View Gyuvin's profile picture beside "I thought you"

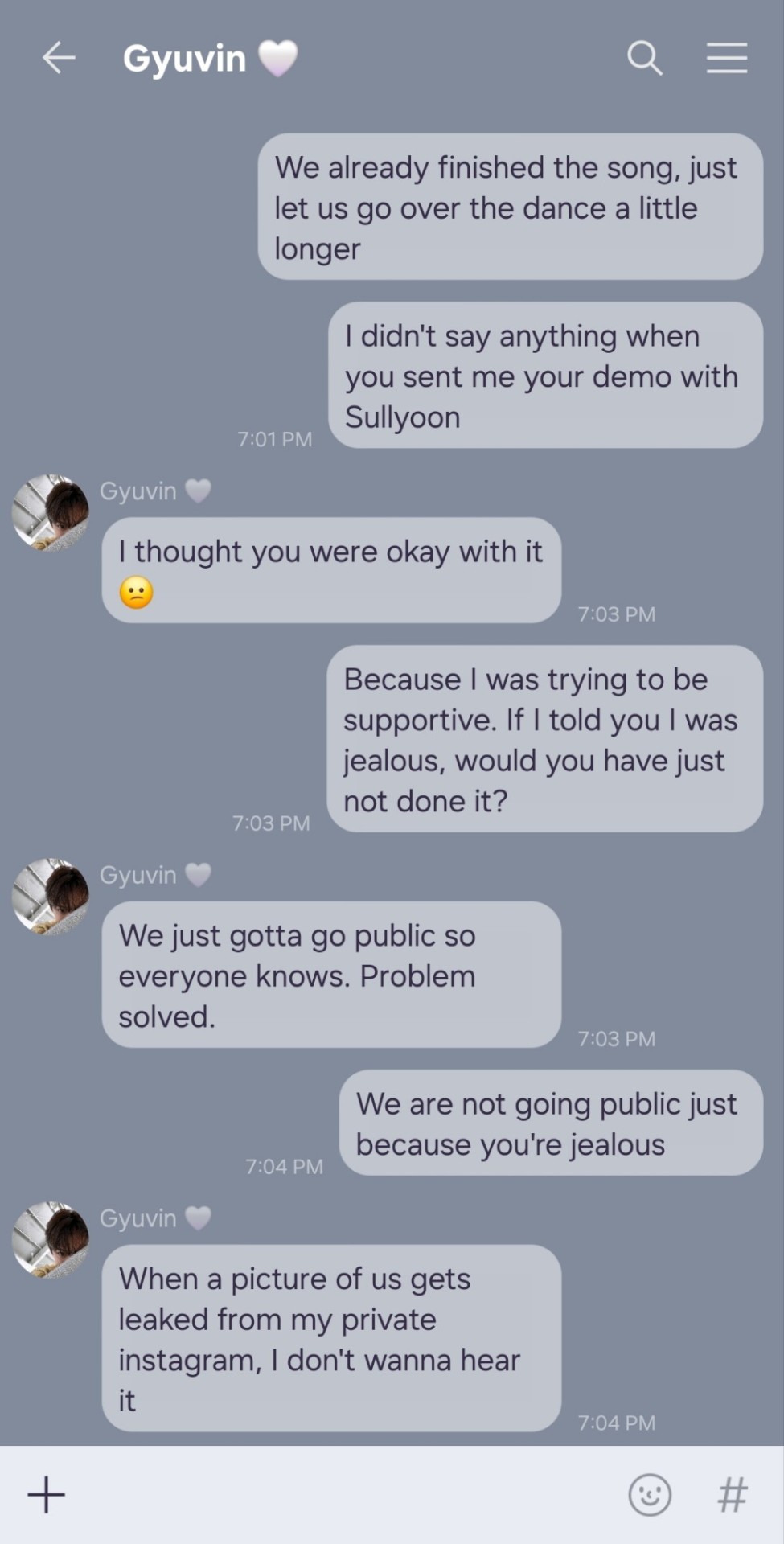51,512
